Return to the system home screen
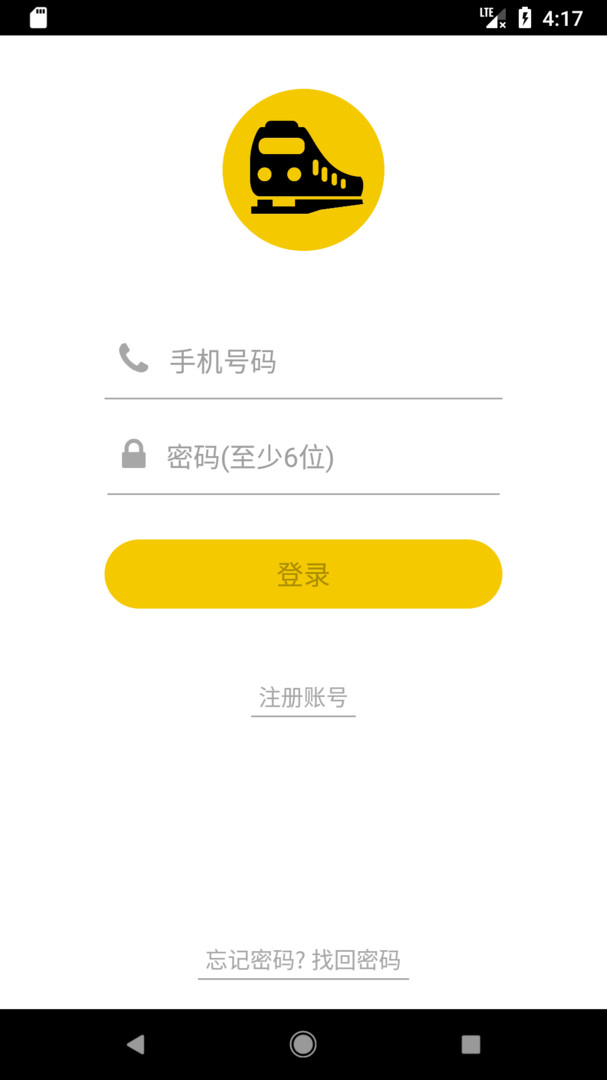The height and width of the screenshot is (1080, 607). 303,1044
